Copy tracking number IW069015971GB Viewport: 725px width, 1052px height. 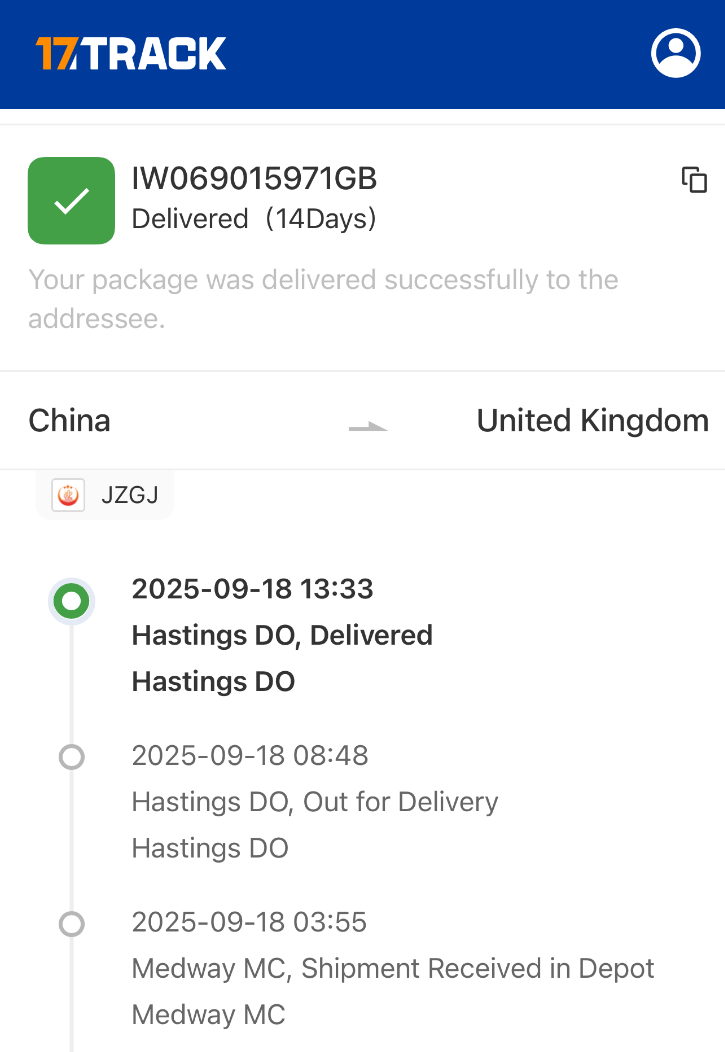(694, 180)
